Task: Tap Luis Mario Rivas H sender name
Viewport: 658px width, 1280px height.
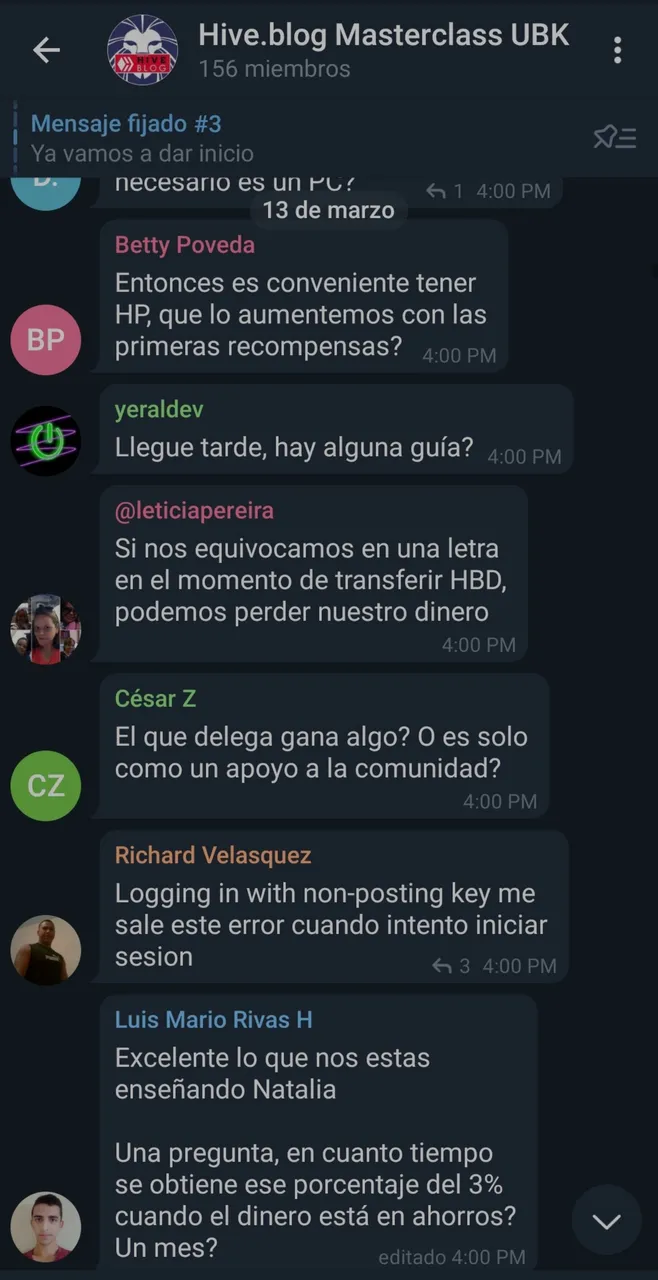Action: tap(213, 1020)
